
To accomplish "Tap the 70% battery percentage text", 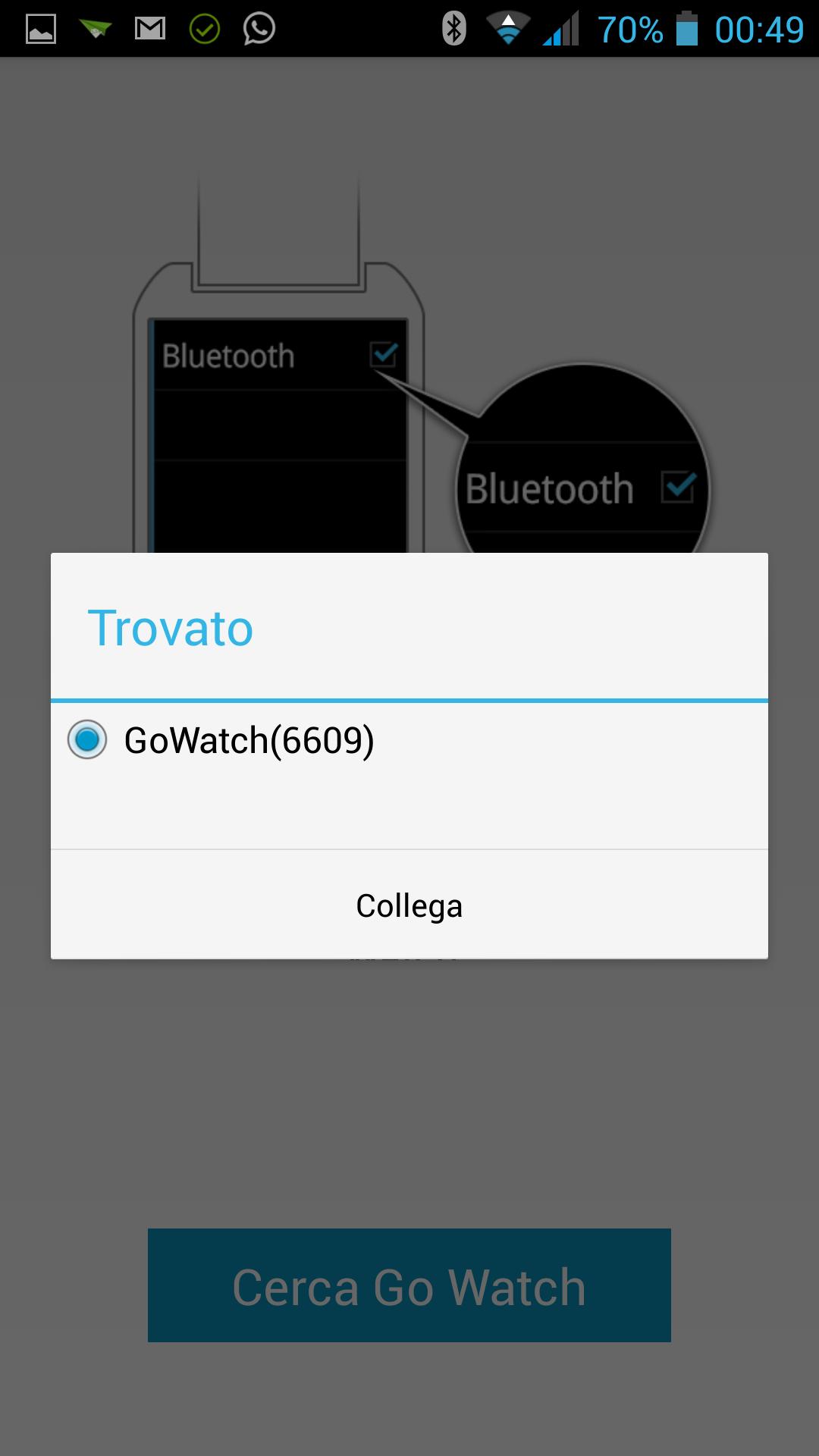I will (x=632, y=29).
